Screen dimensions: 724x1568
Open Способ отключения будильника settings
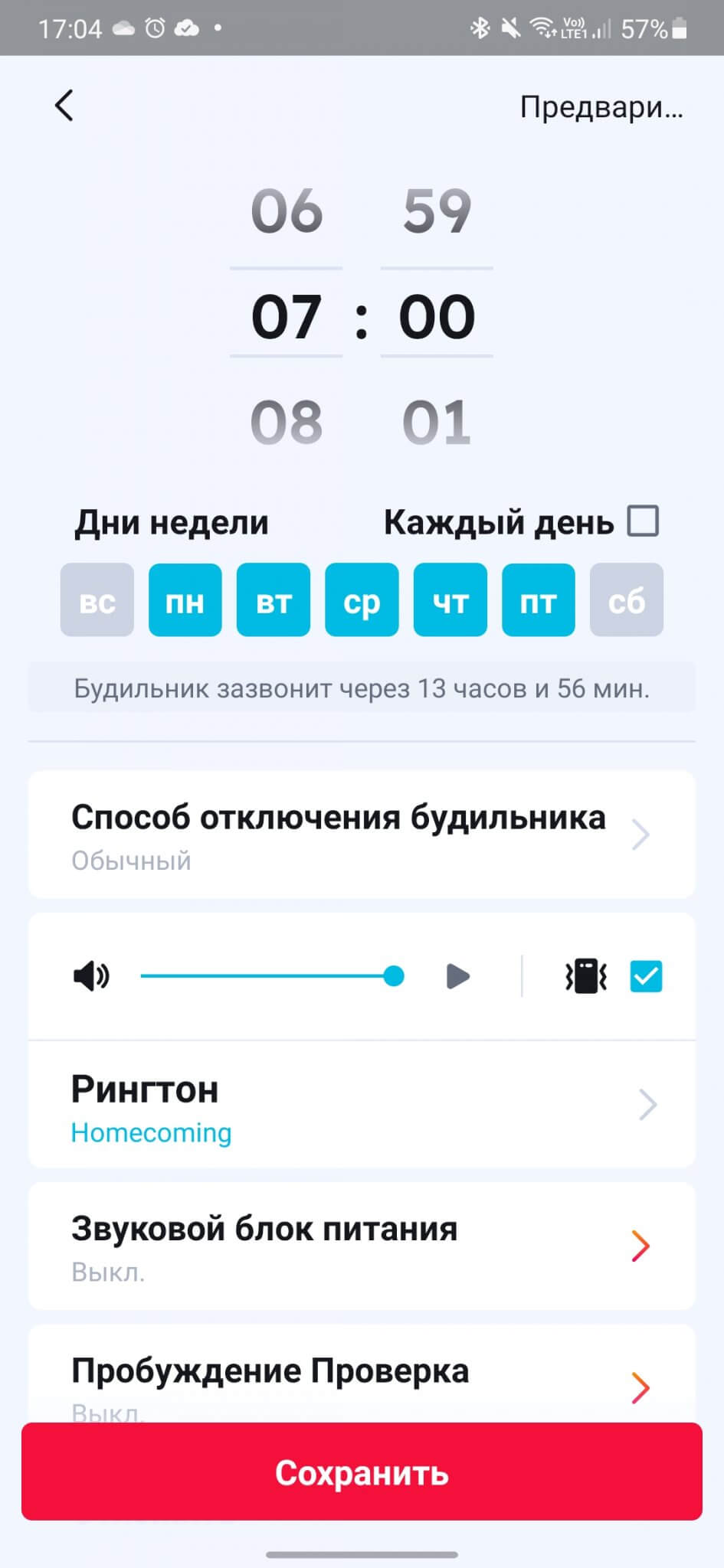tap(362, 835)
